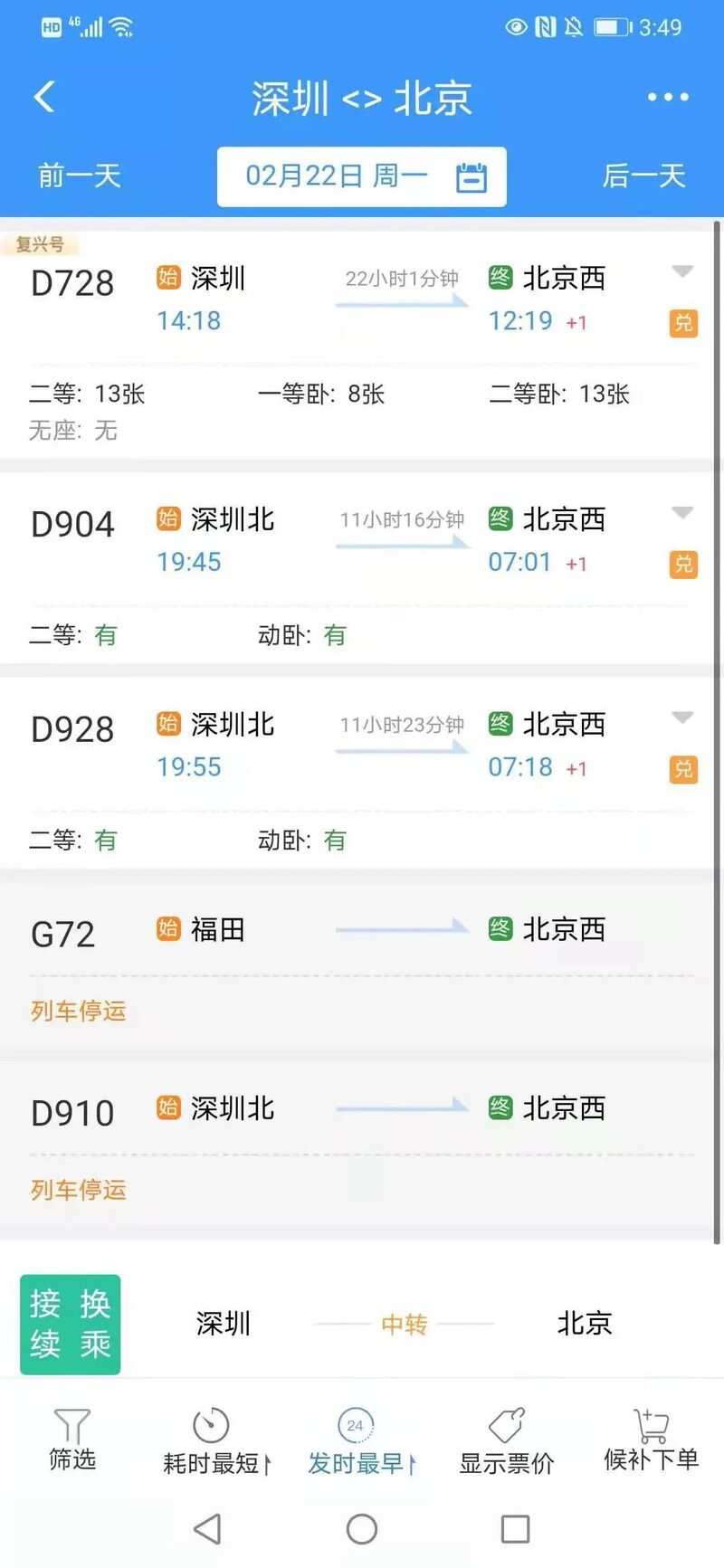Expand details arrow for train D728
The height and width of the screenshot is (1568, 724).
coord(682,271)
